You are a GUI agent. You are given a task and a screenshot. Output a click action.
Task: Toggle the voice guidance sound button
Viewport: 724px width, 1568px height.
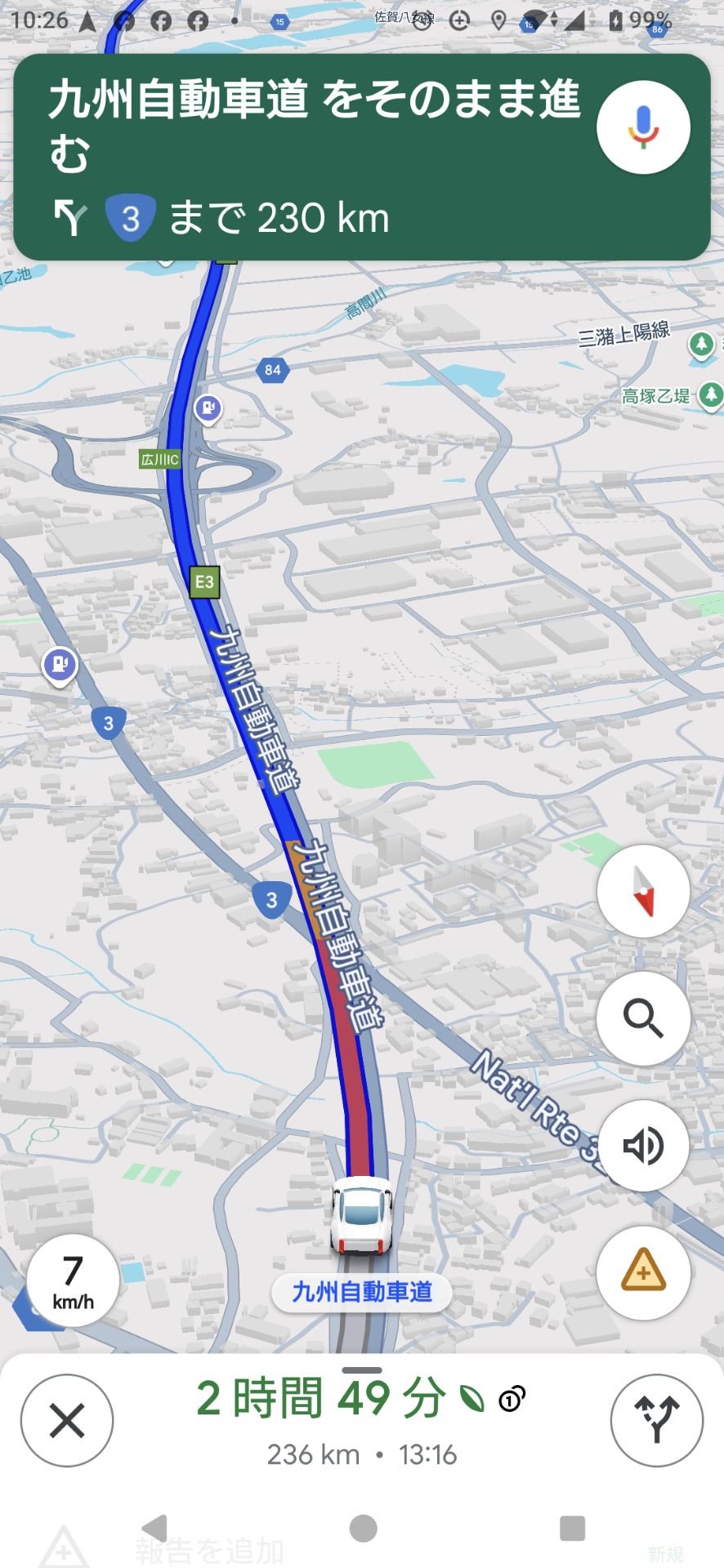(643, 1146)
